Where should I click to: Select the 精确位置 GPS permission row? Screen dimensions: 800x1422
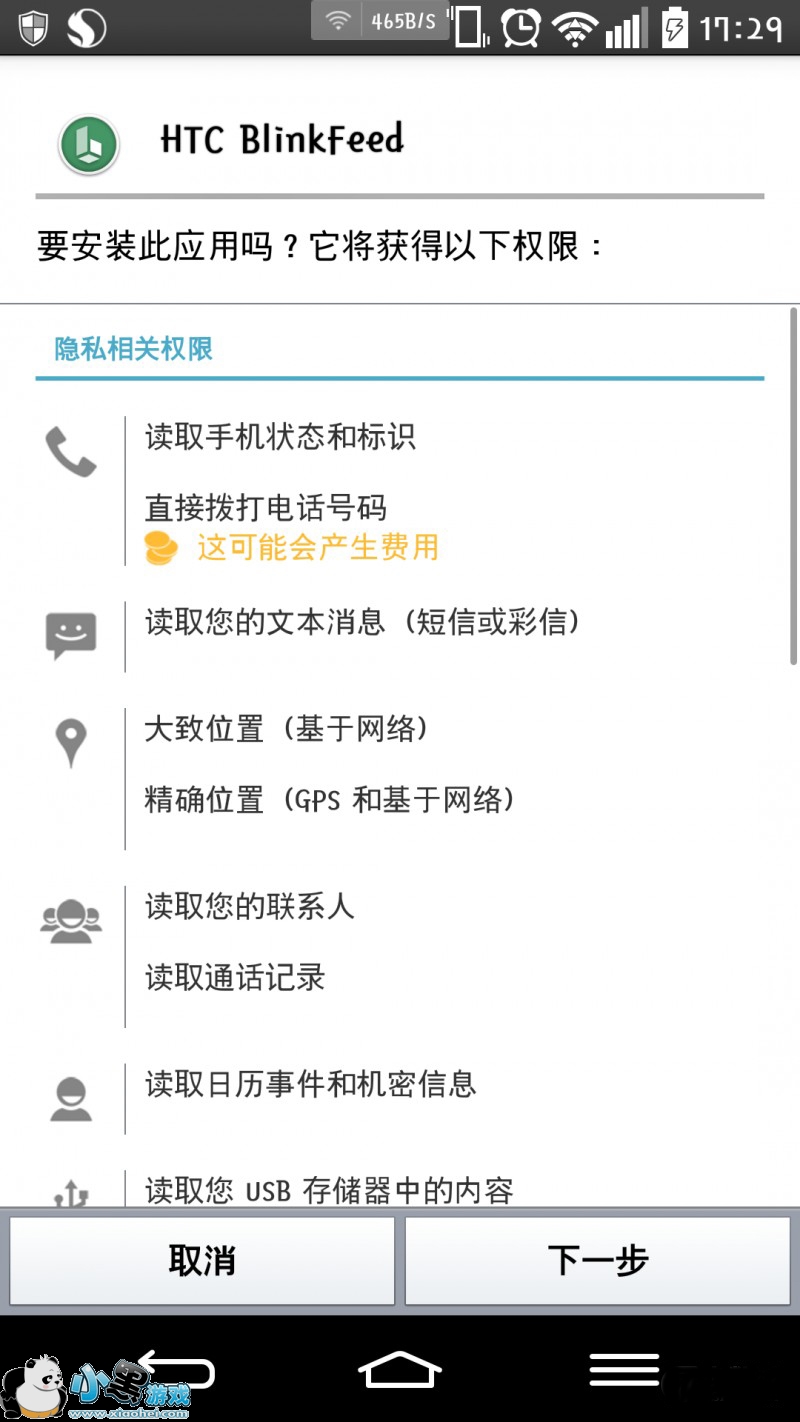pos(330,800)
